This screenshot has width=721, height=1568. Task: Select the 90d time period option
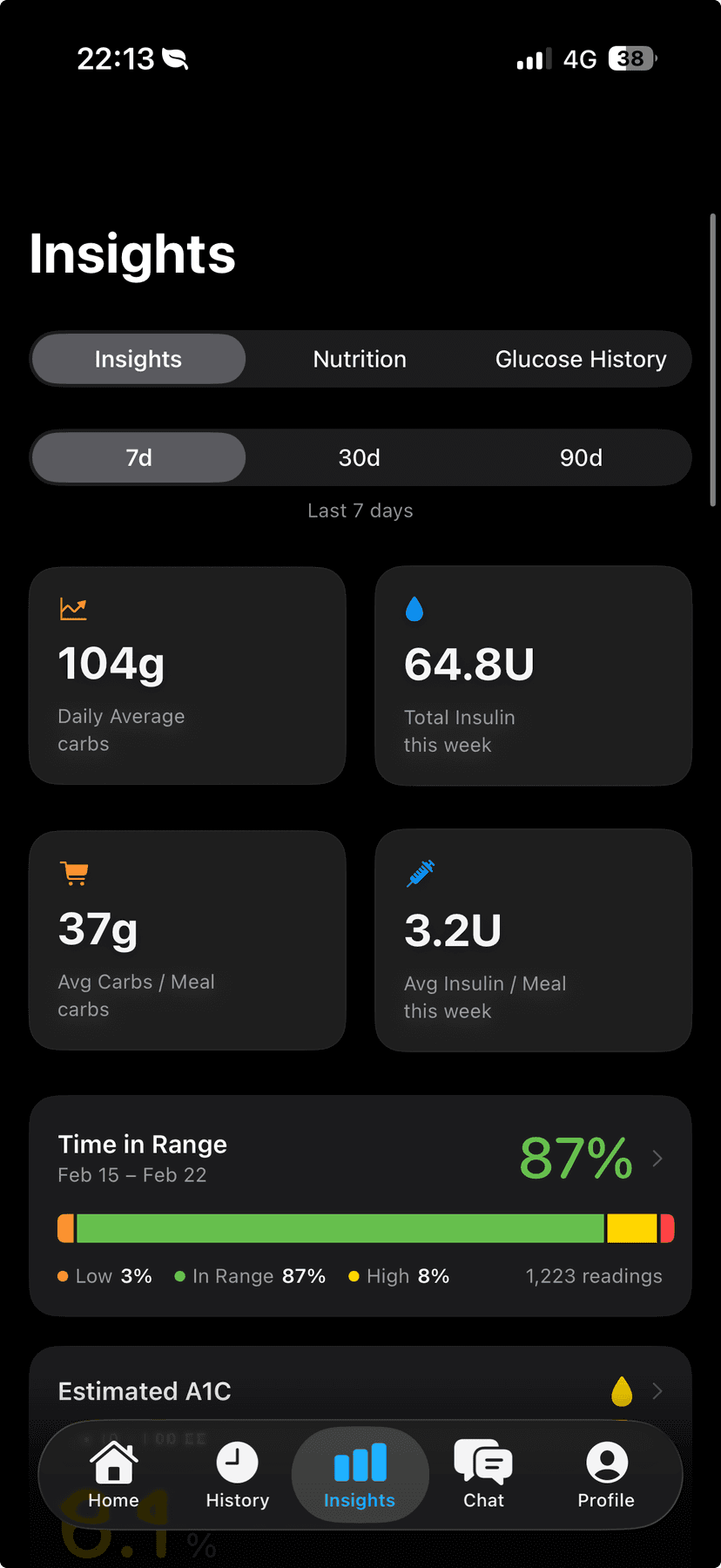580,457
